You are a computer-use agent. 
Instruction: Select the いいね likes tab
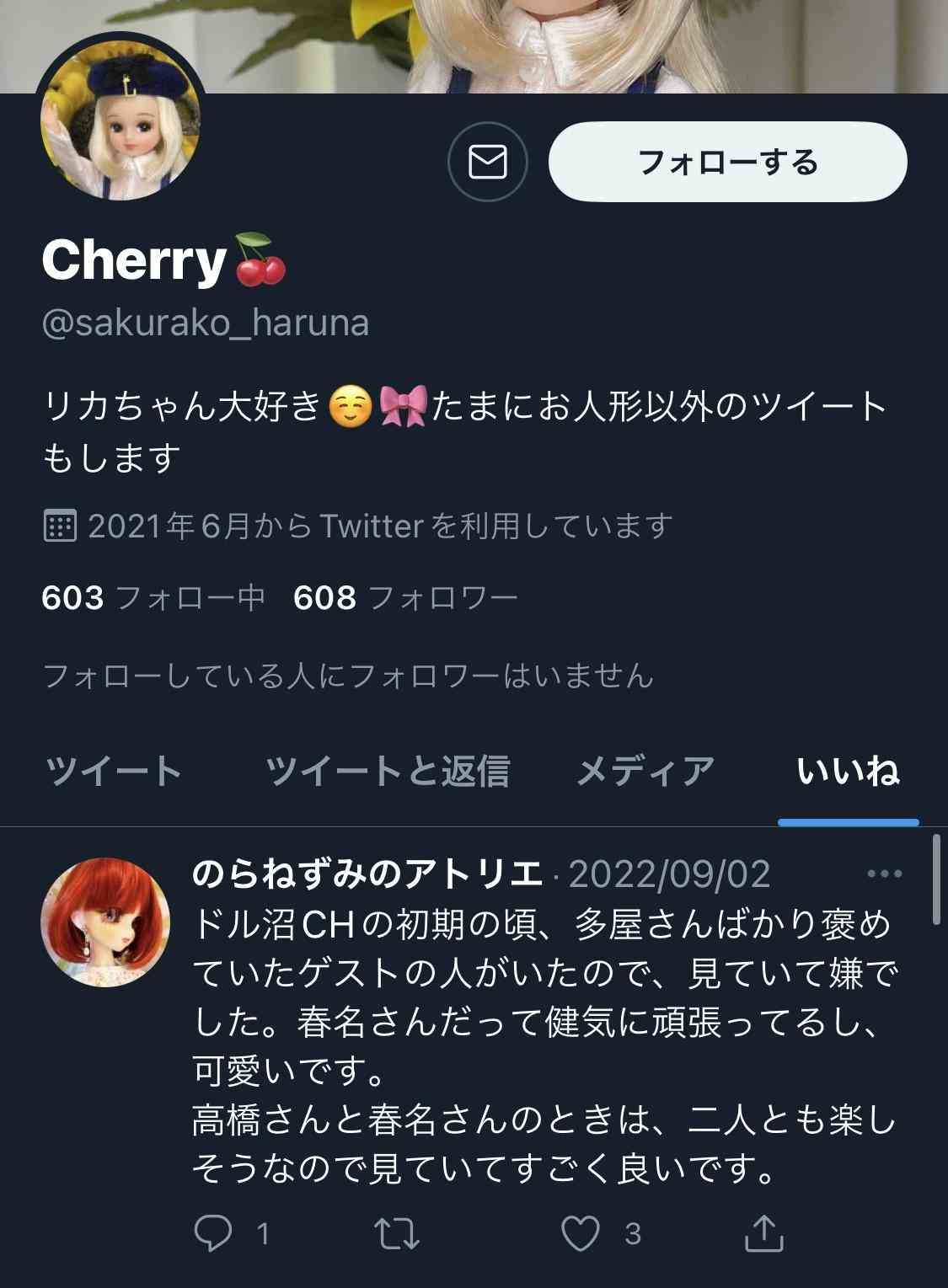pyautogui.click(x=848, y=771)
